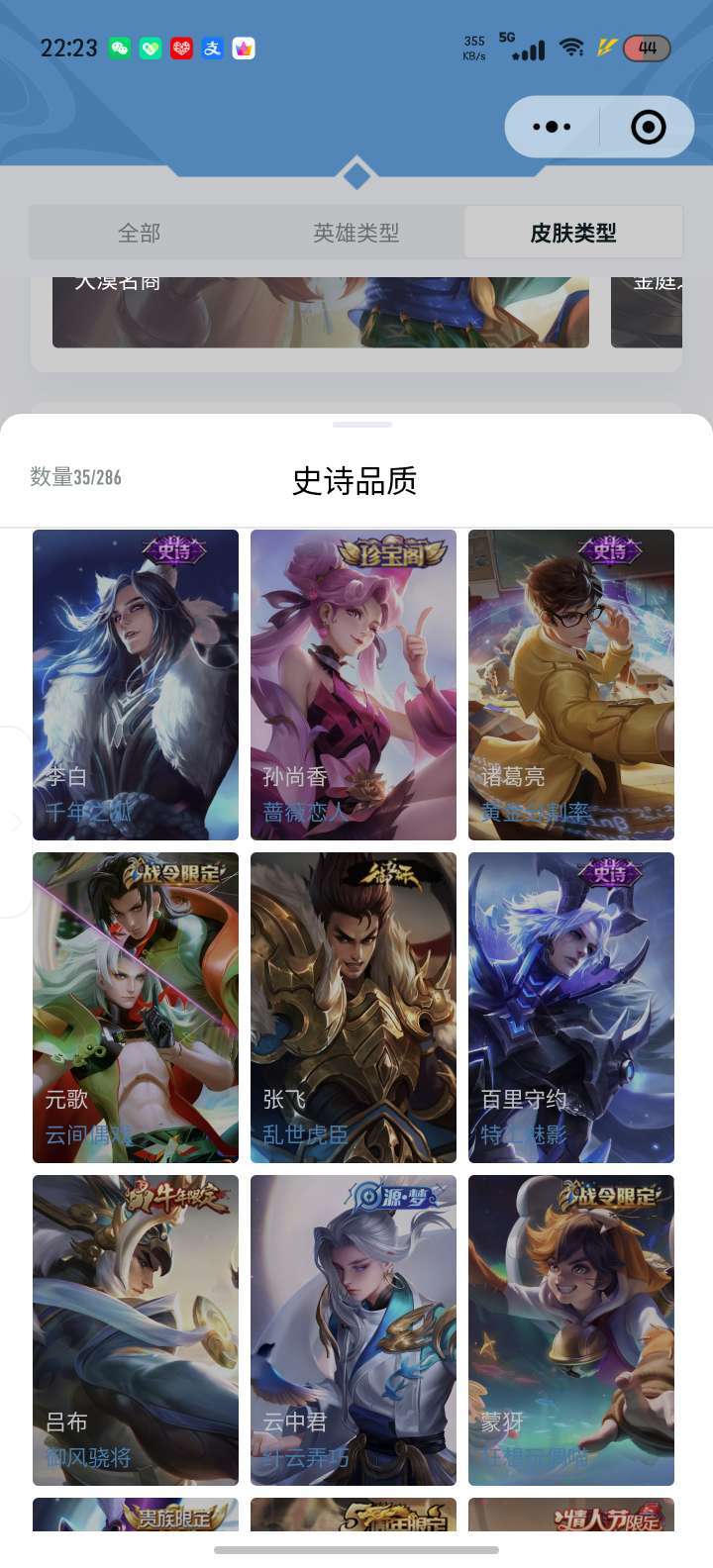The width and height of the screenshot is (713, 1568).
Task: Select the 皮肤类型 tab
Action: coord(572,233)
